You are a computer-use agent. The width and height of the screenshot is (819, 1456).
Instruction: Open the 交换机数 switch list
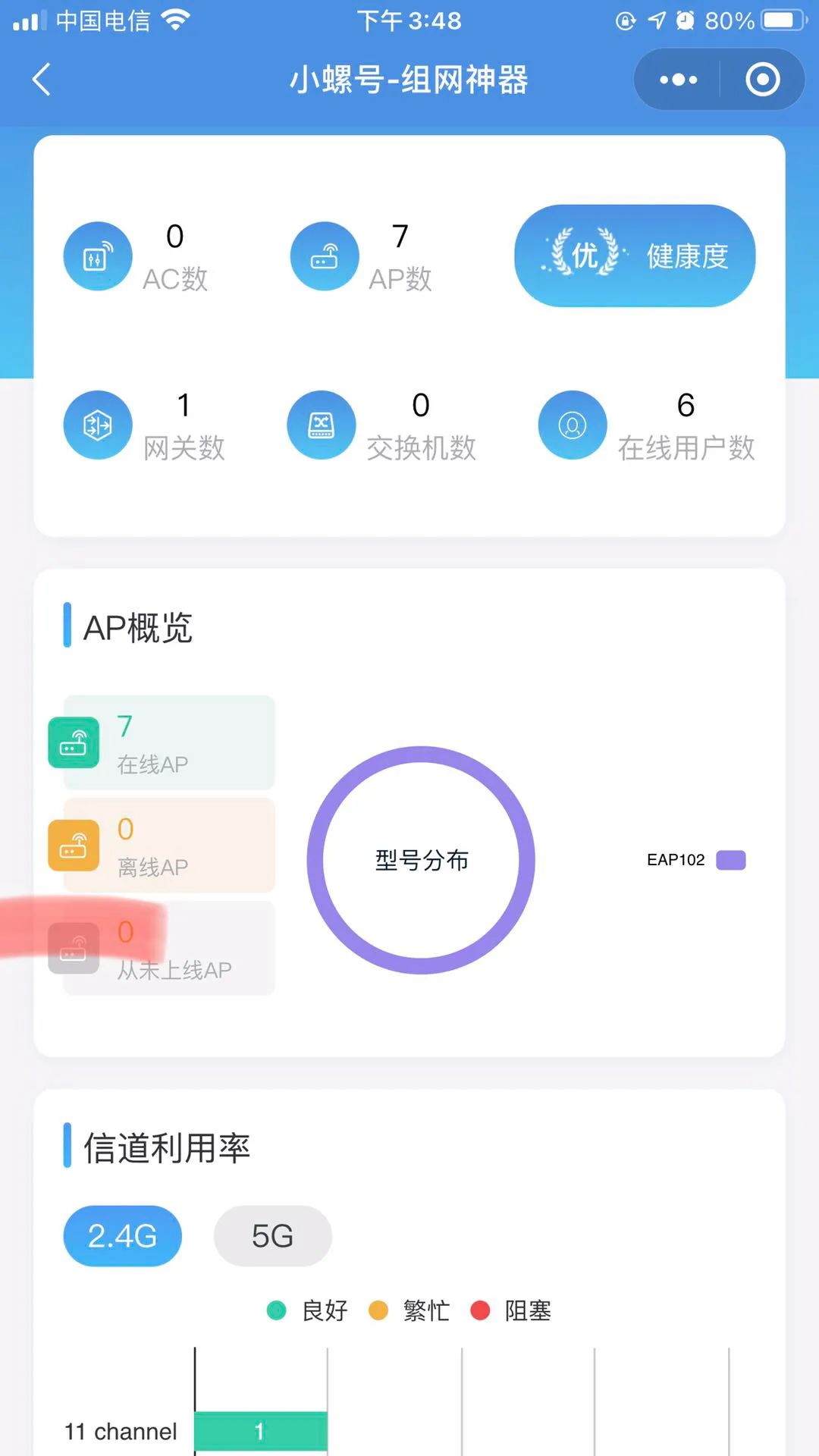click(381, 425)
